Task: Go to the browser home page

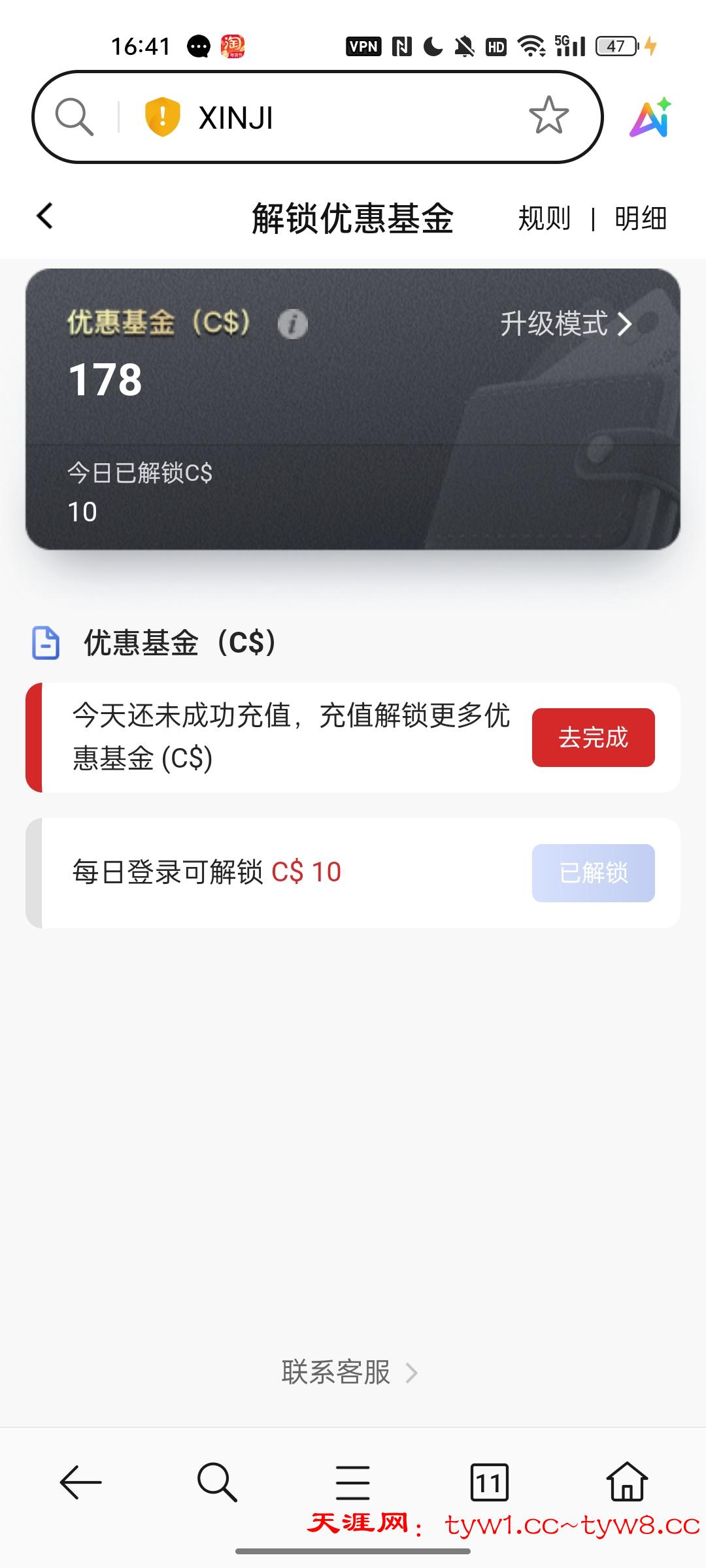Action: click(627, 1482)
